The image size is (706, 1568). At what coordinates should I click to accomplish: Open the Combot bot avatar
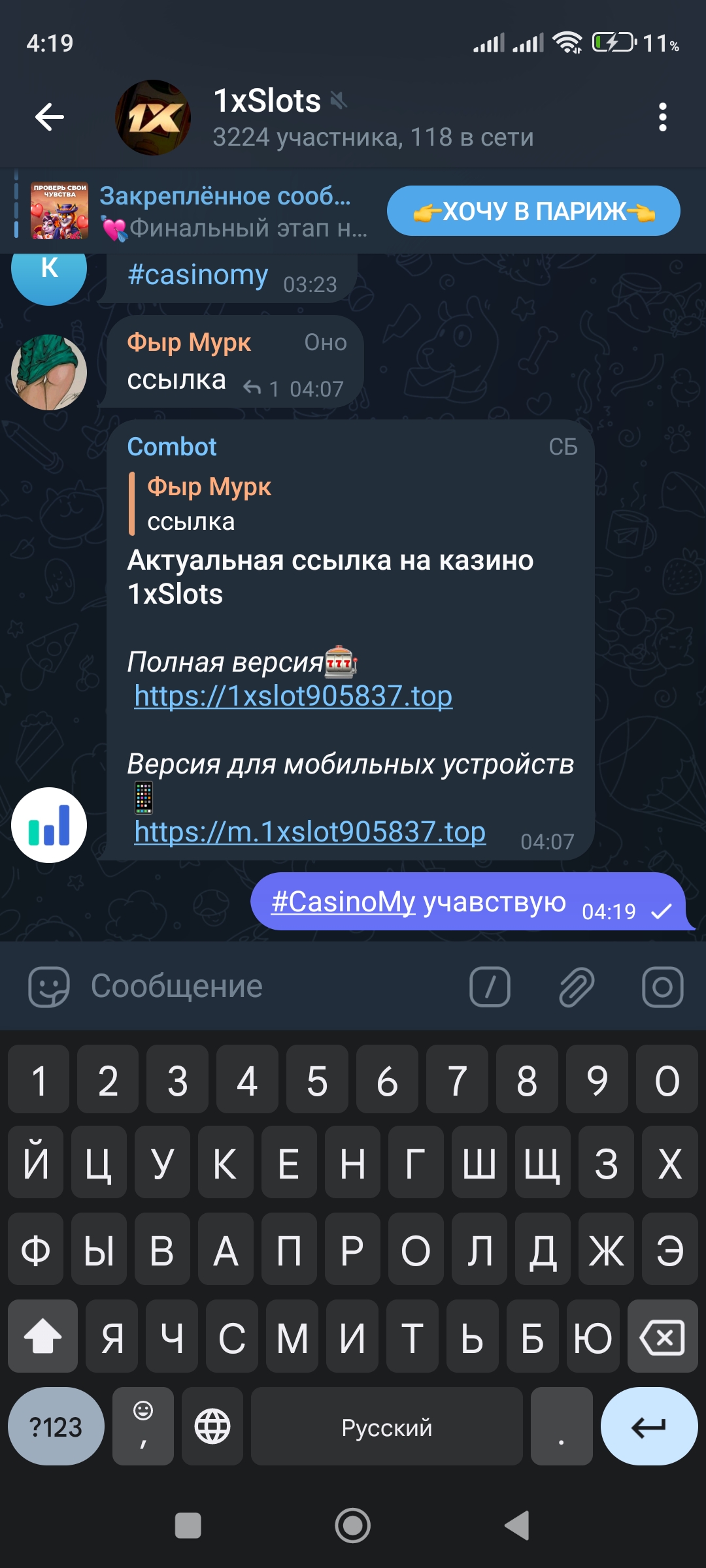pyautogui.click(x=49, y=825)
